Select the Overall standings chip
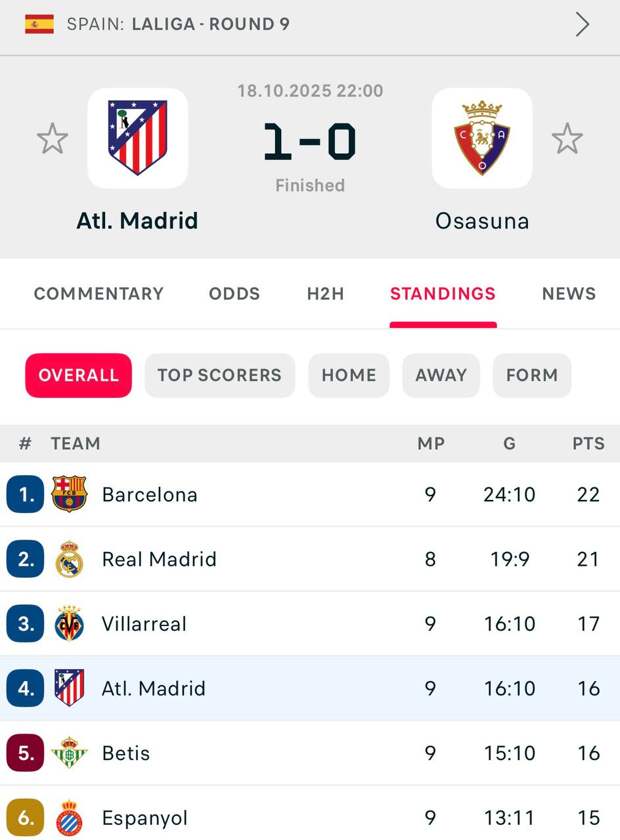Screen dimensions: 620x840 pyautogui.click(x=78, y=375)
